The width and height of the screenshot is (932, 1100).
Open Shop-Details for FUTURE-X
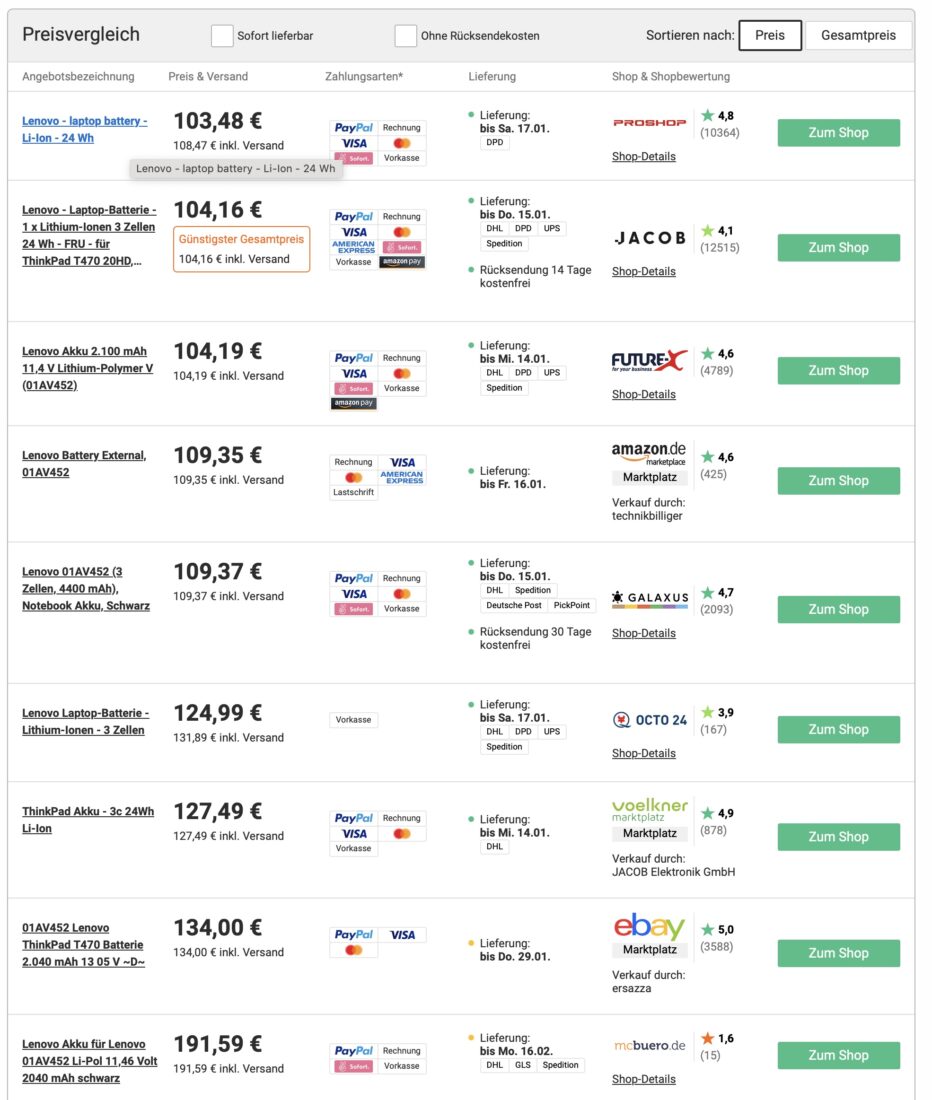pos(643,395)
